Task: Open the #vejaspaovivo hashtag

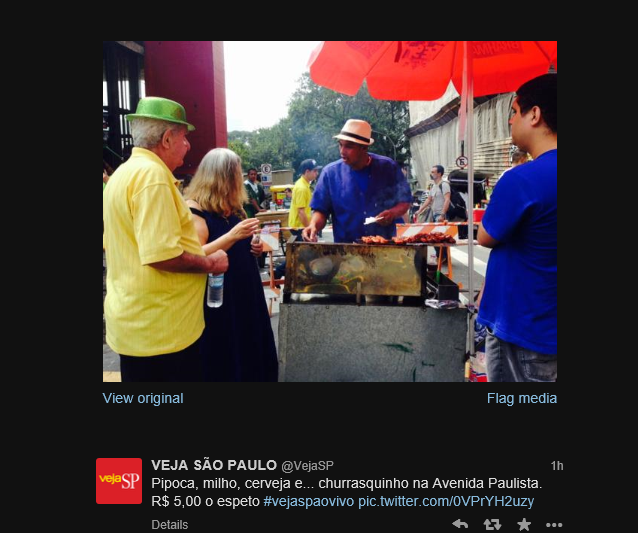Action: [309, 499]
